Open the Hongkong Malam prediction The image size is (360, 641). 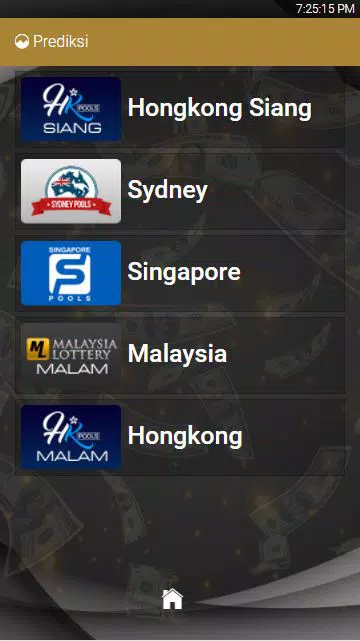[180, 437]
